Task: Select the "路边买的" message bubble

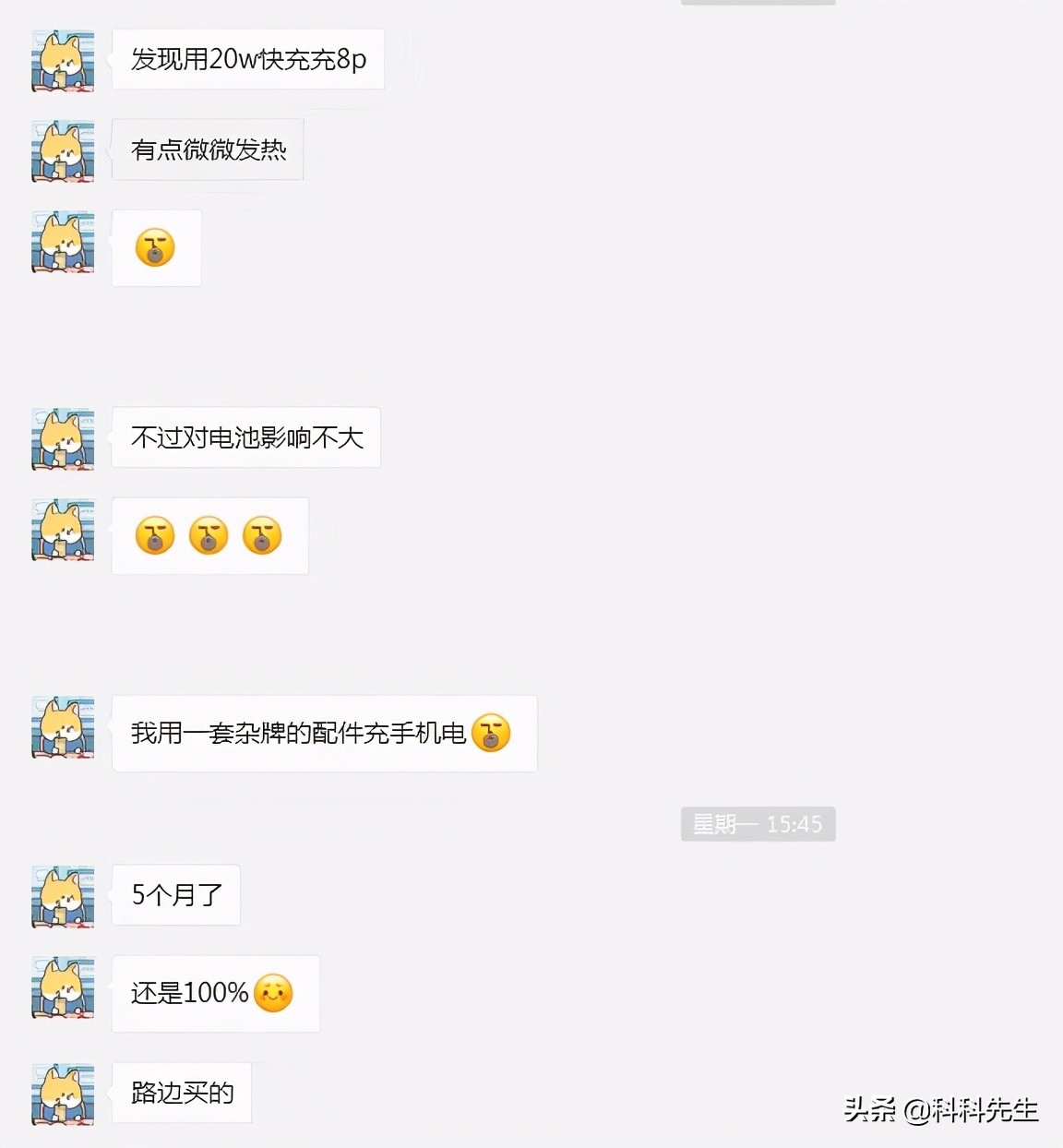Action: tap(181, 1091)
